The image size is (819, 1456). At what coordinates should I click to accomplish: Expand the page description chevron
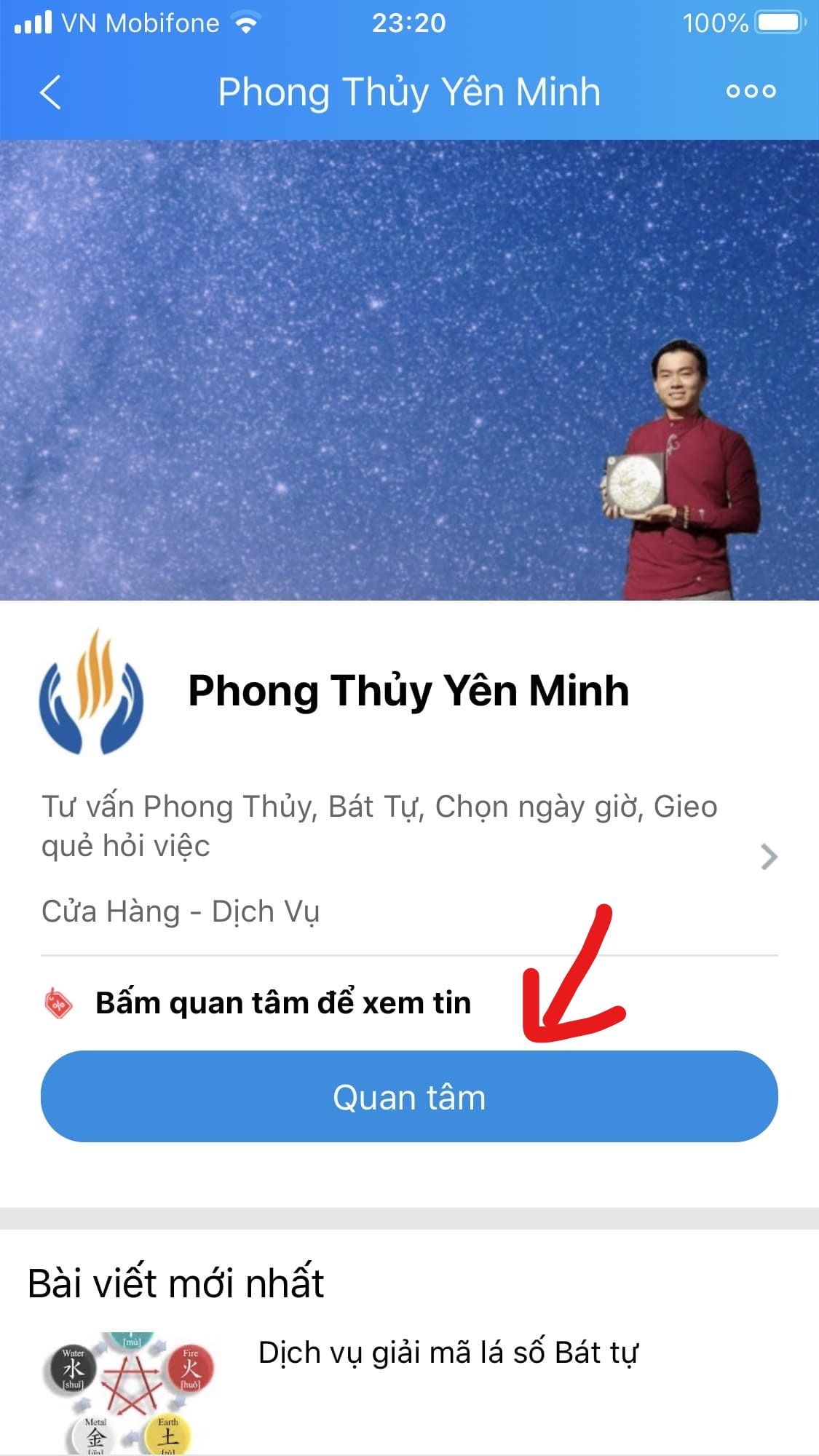(x=769, y=857)
